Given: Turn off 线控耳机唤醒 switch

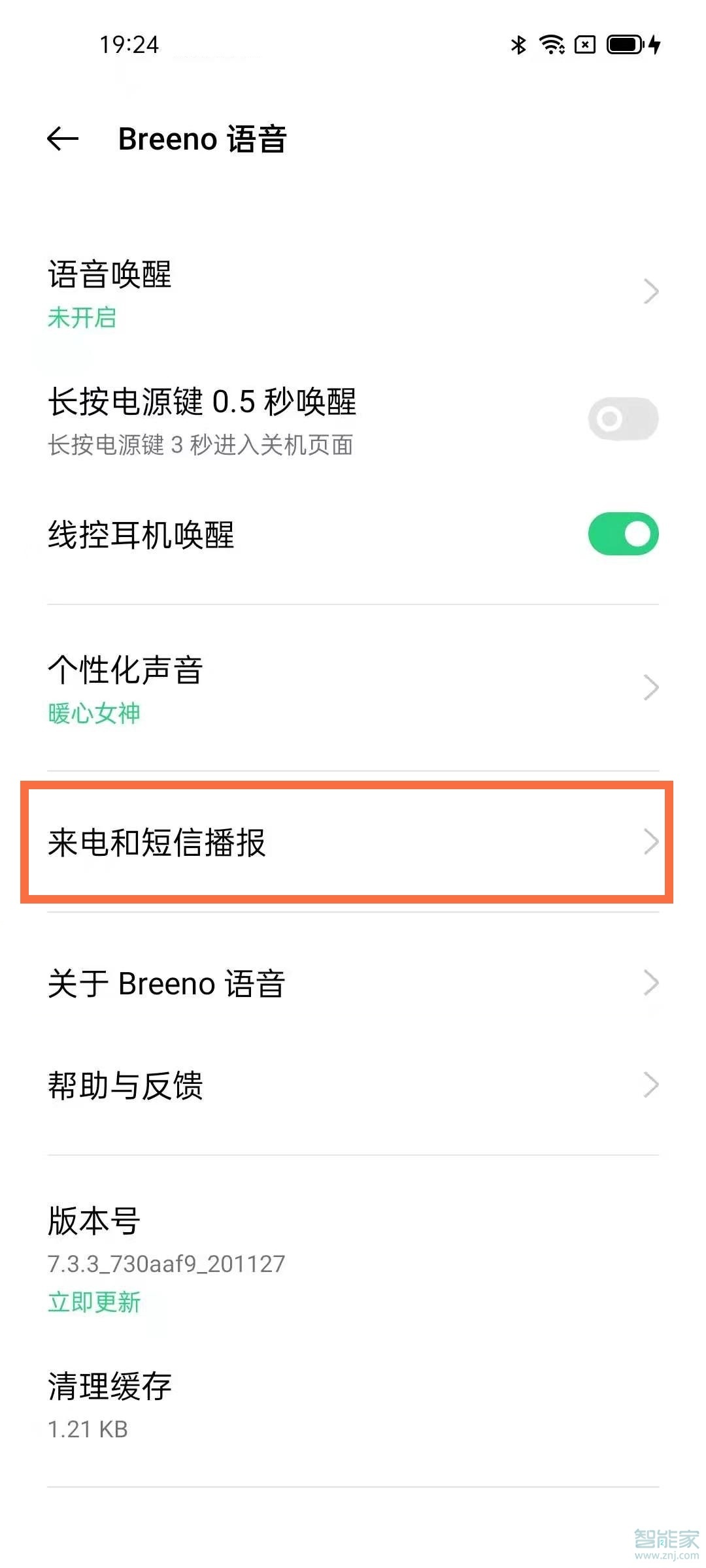Looking at the screenshot, I should click(622, 534).
